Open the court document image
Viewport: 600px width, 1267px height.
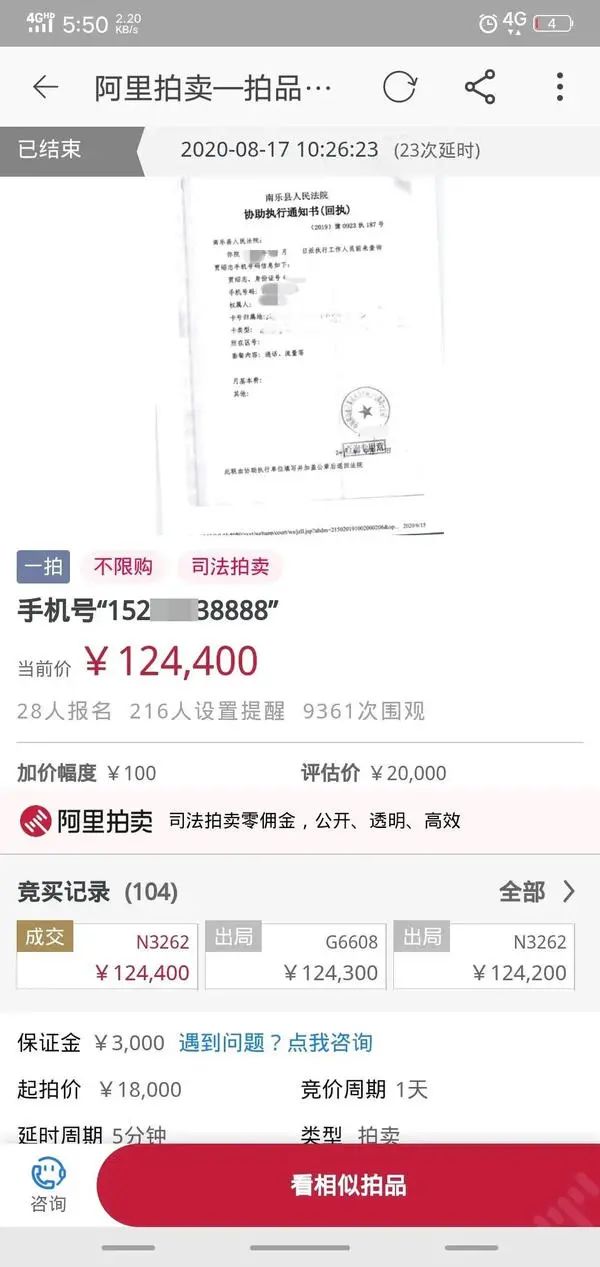click(300, 356)
